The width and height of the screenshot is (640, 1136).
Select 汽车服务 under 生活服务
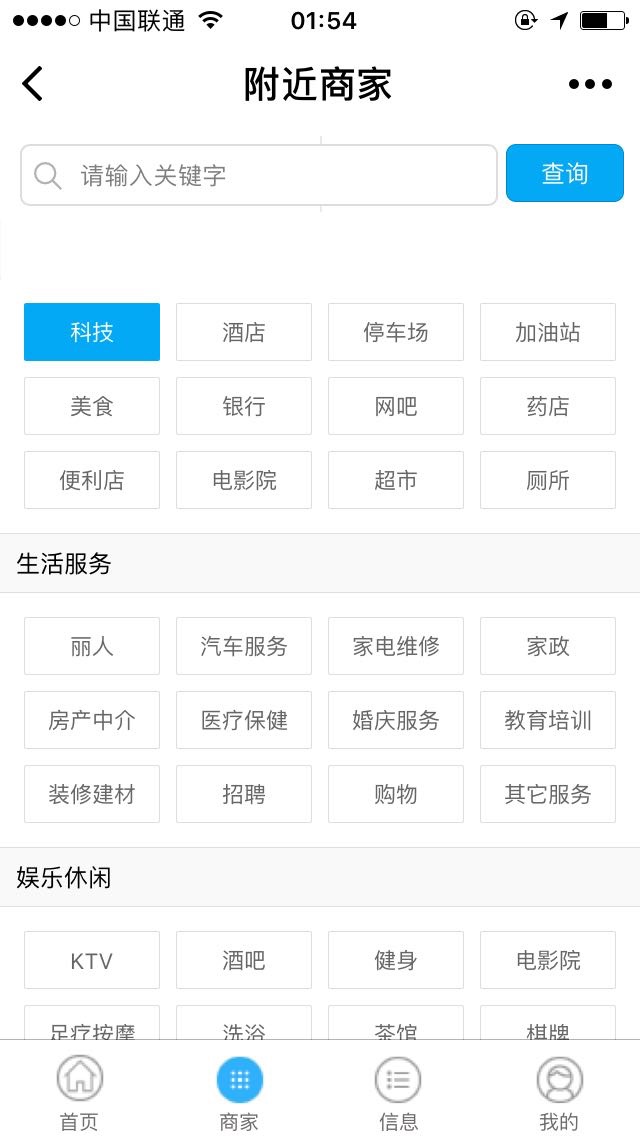(244, 646)
